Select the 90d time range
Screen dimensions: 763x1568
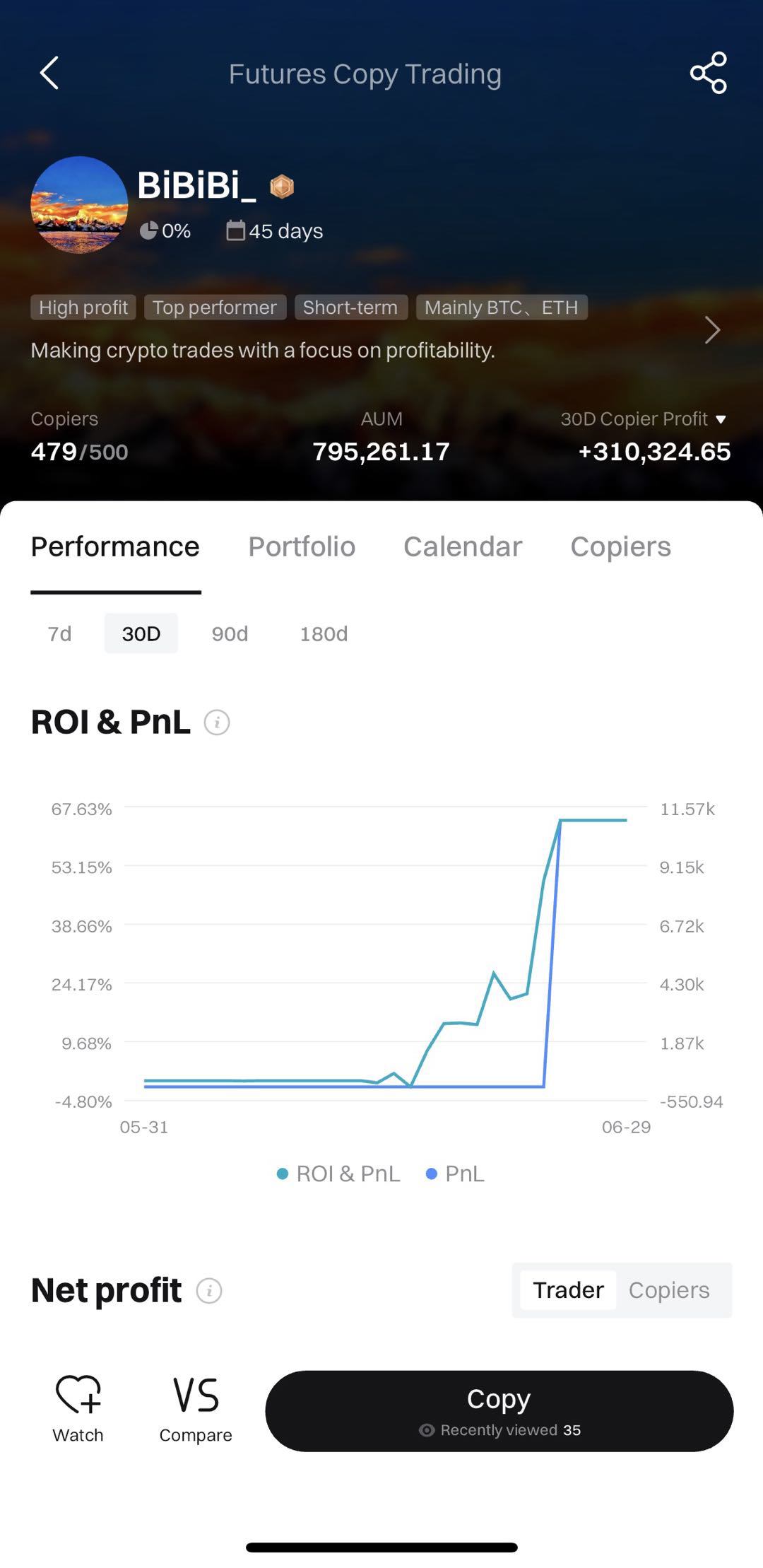coord(228,633)
